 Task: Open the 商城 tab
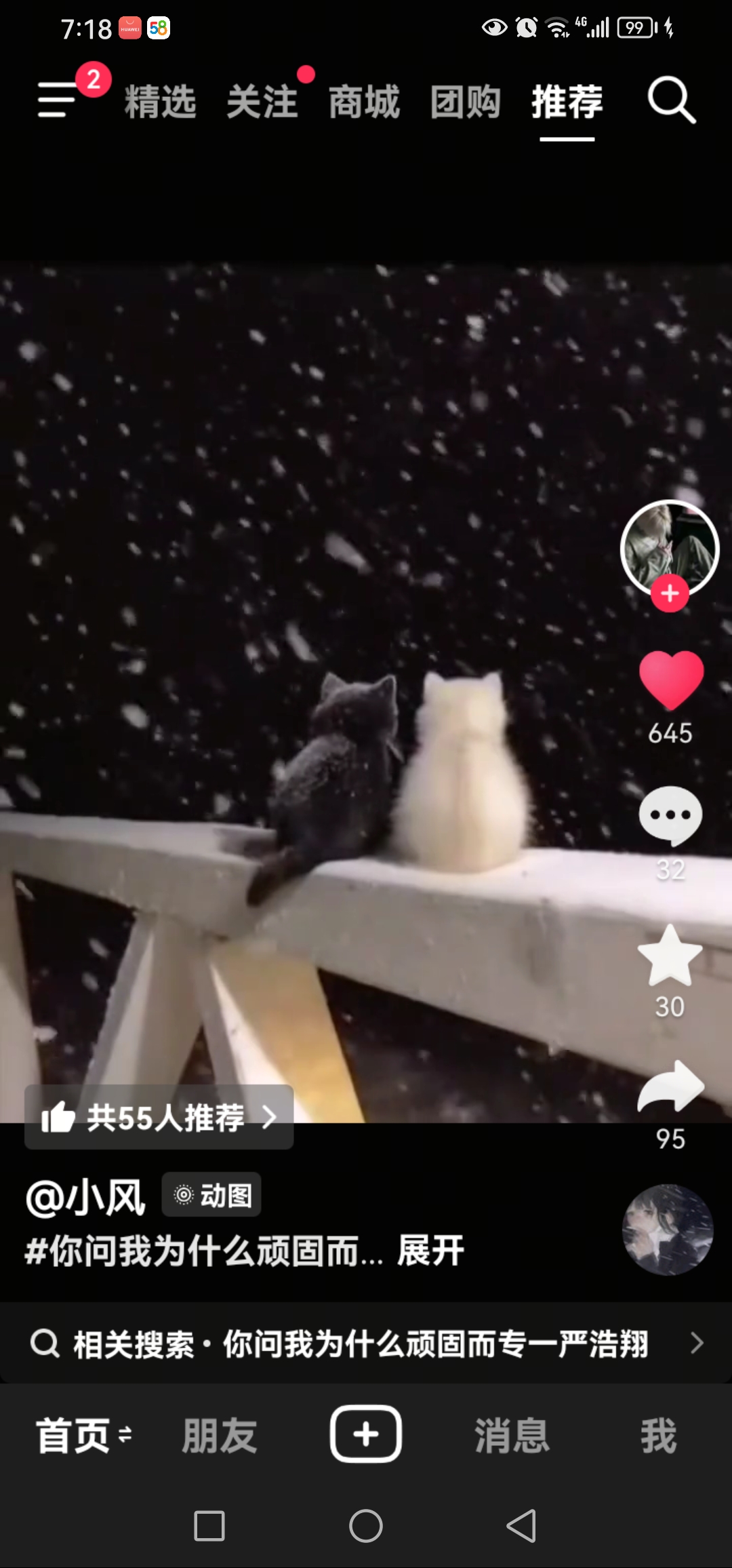[x=364, y=102]
